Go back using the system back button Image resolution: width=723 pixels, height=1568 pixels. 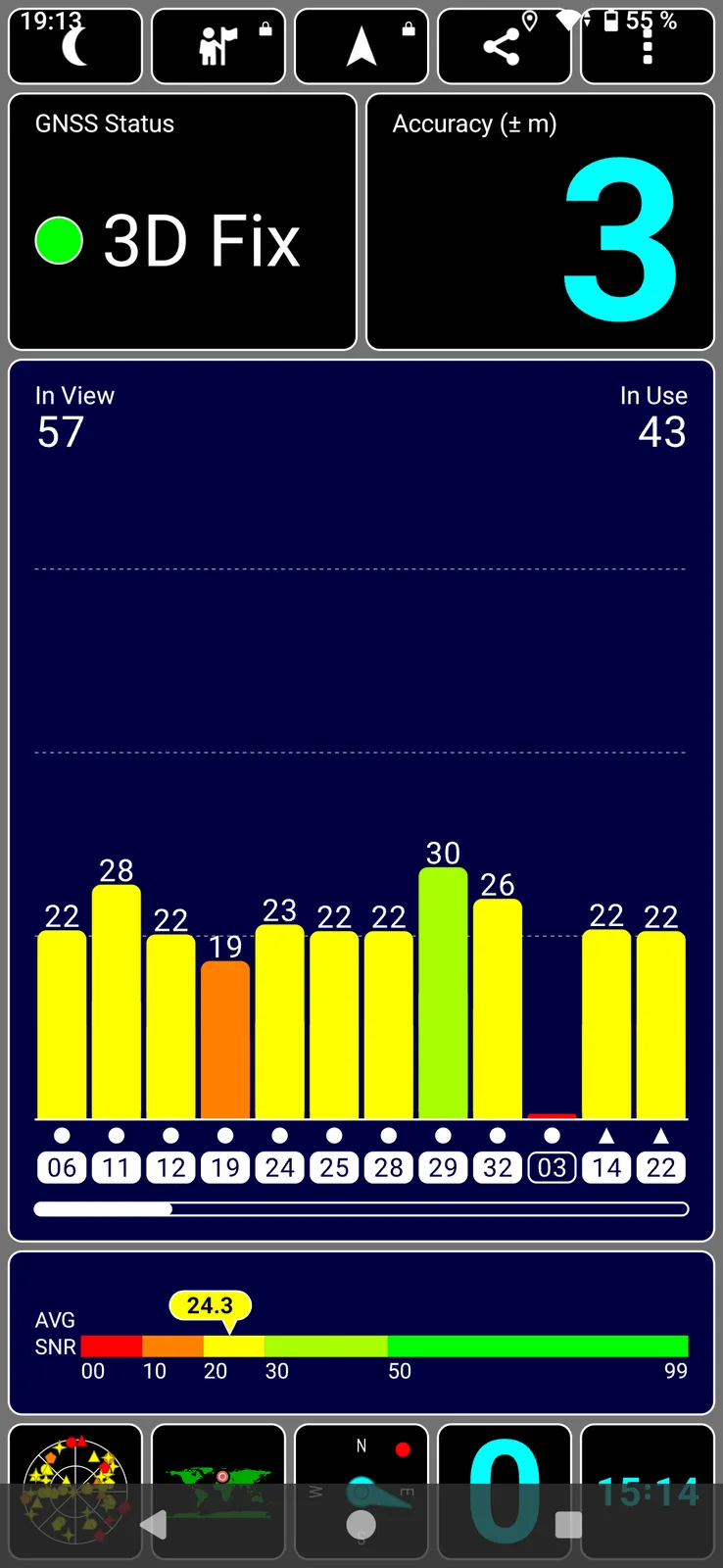pos(154,1525)
